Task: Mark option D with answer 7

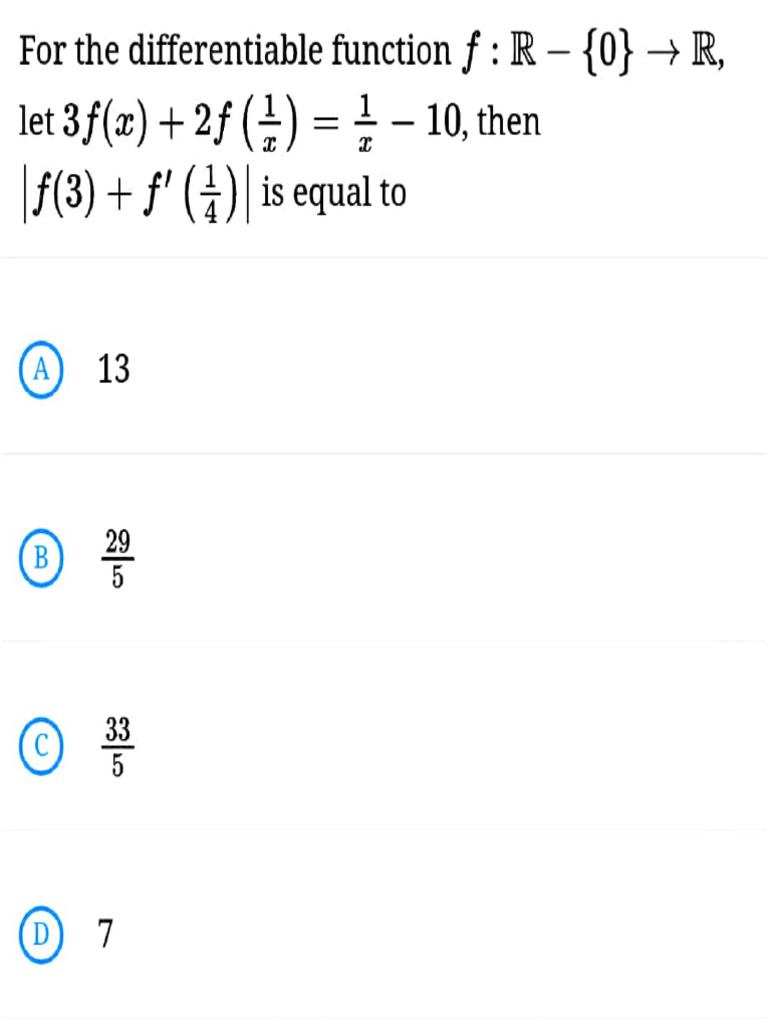Action: tap(41, 934)
